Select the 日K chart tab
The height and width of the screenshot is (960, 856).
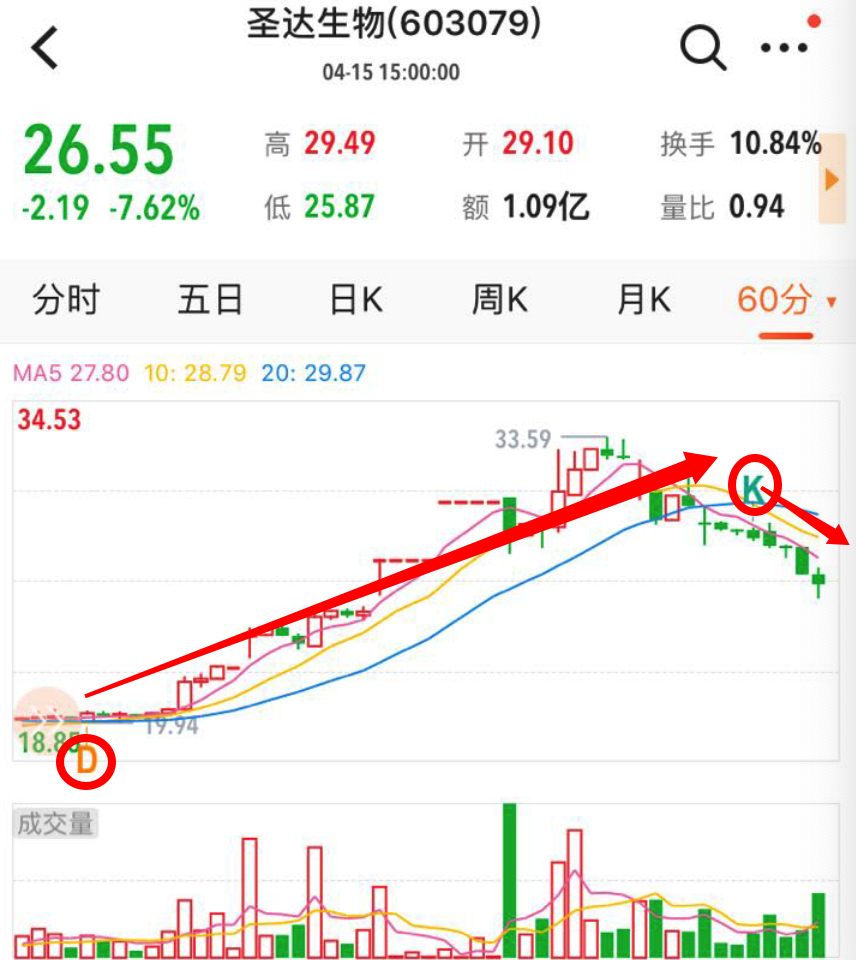pos(356,299)
